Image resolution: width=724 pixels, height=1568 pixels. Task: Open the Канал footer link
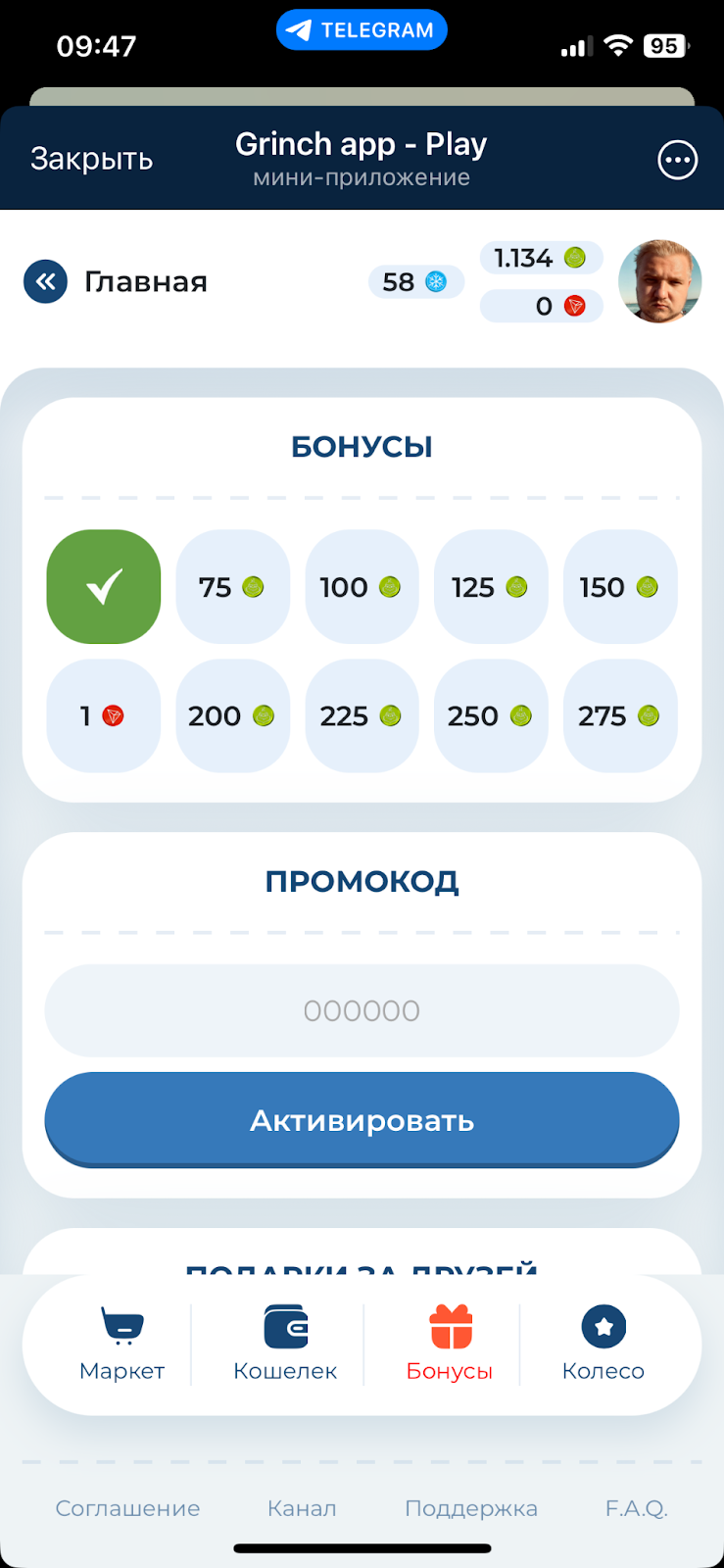(x=302, y=1508)
